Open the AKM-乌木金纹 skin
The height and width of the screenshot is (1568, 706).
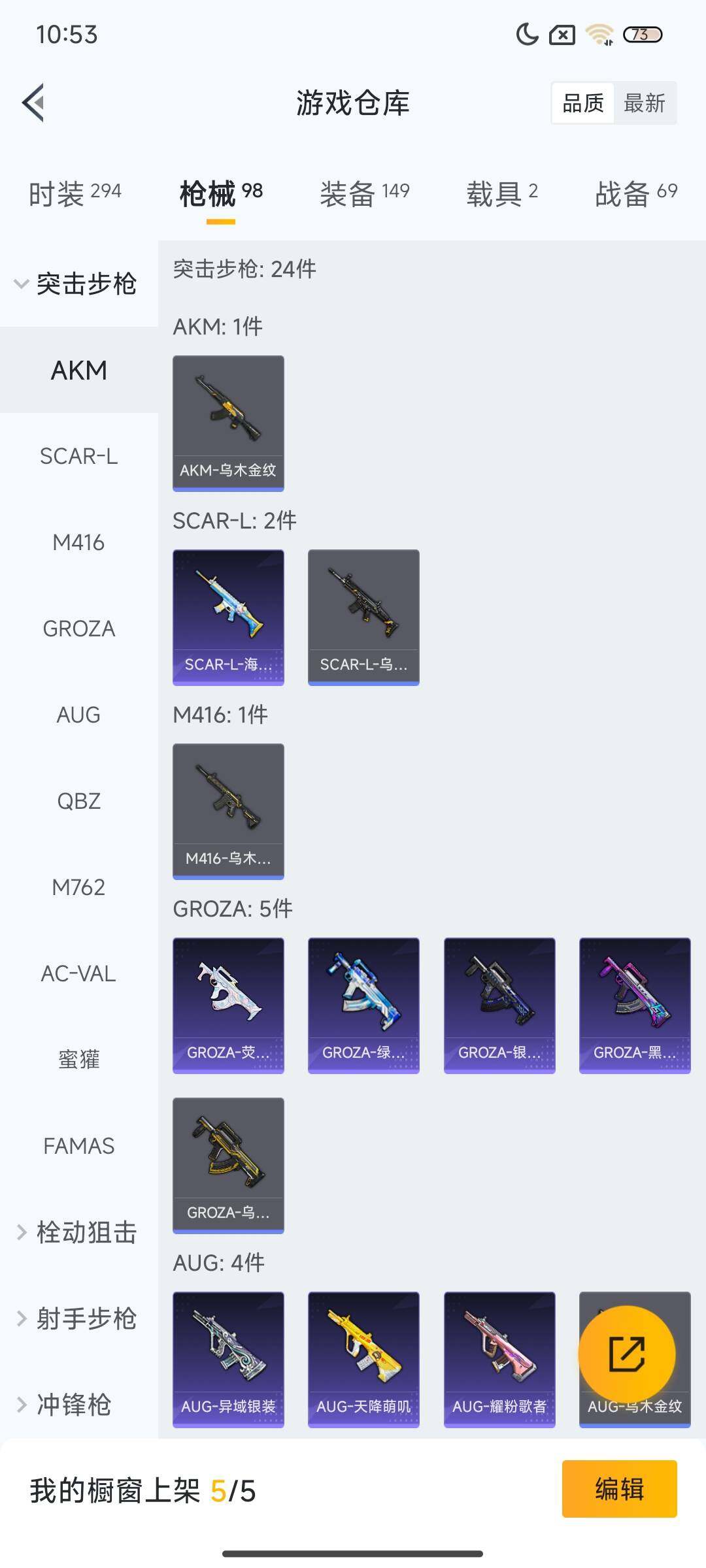pyautogui.click(x=228, y=423)
